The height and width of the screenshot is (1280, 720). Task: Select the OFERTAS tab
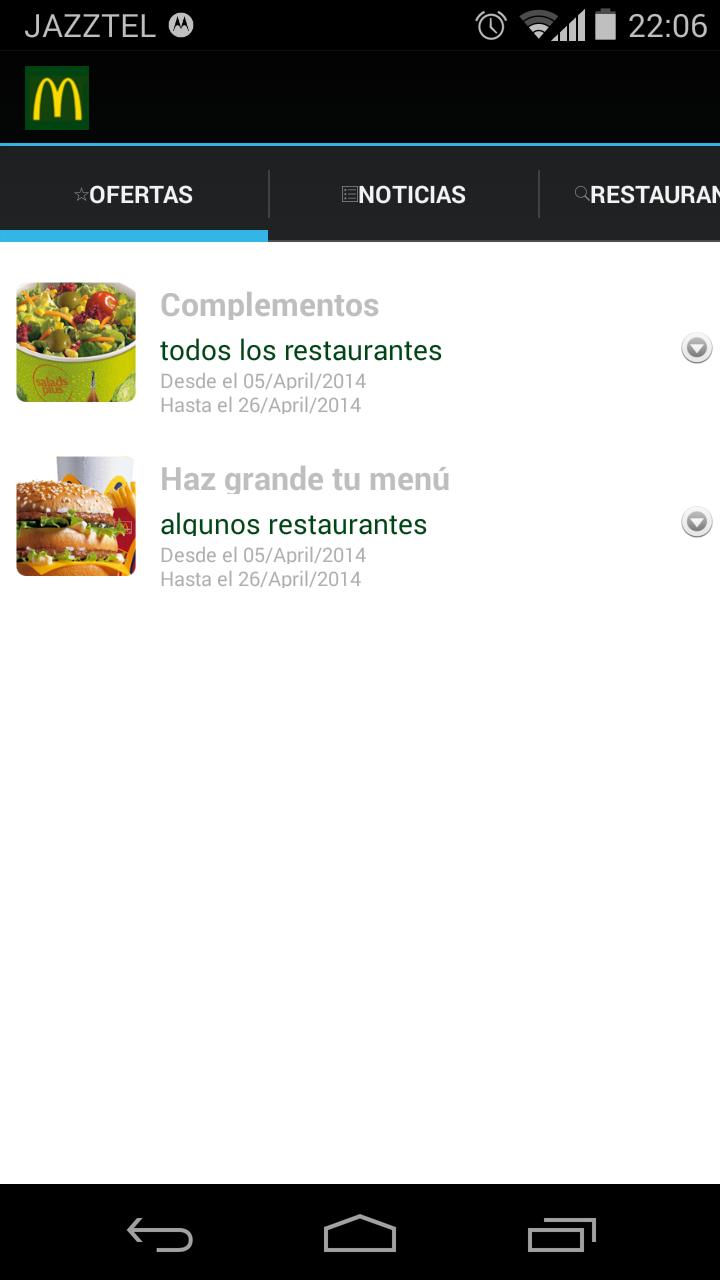134,194
